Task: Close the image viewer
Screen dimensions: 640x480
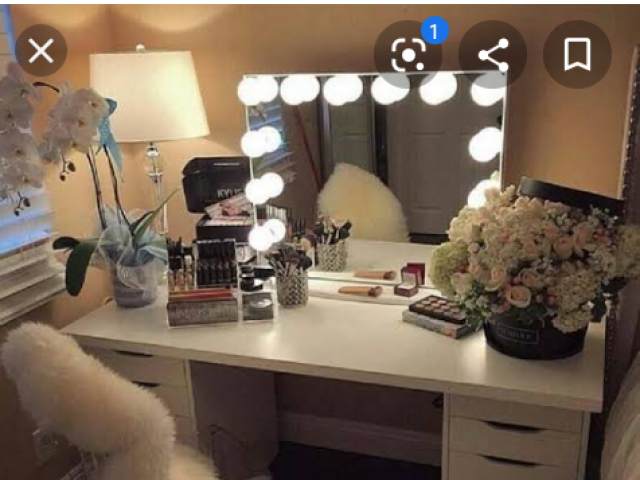Action: click(41, 51)
